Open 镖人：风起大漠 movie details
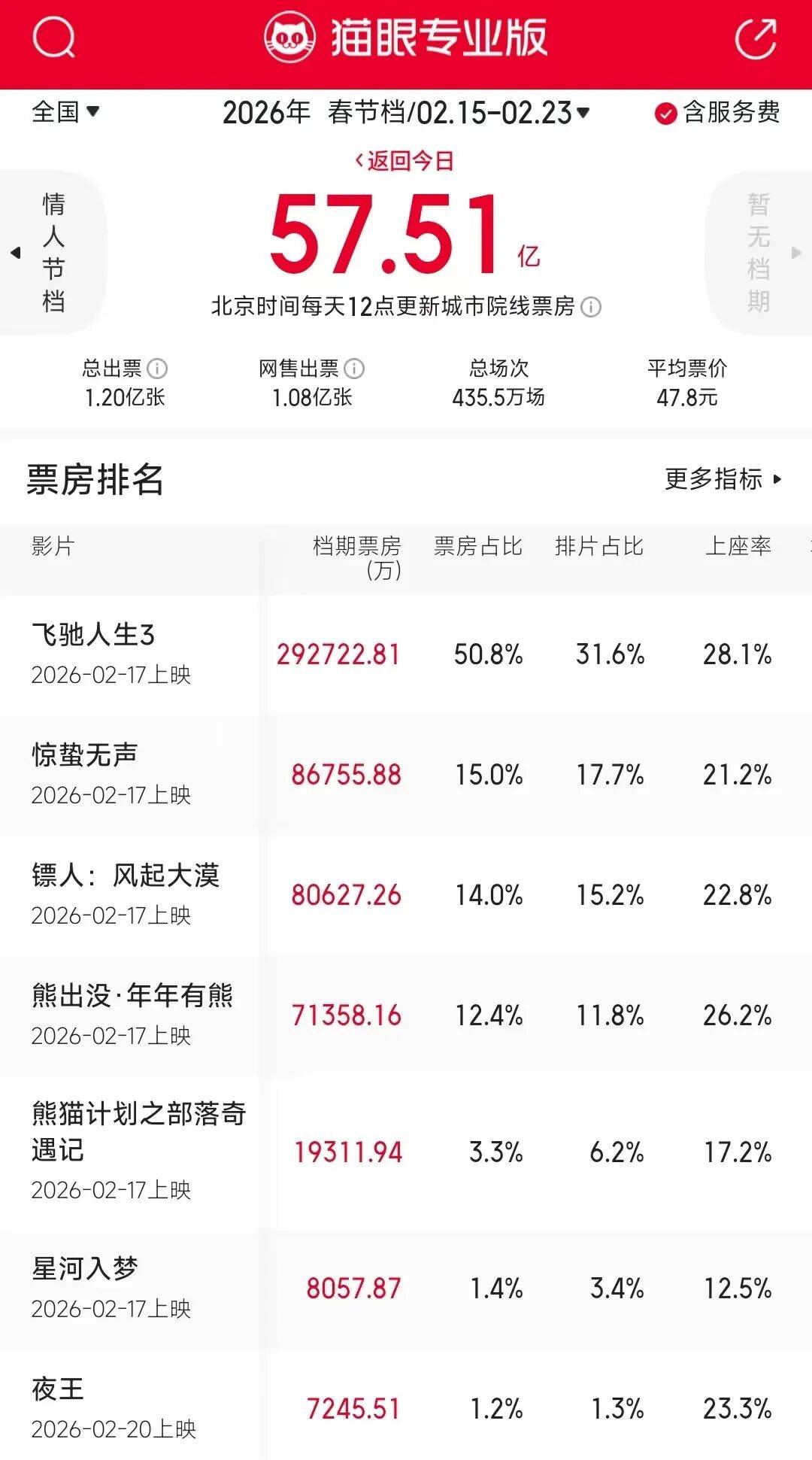812x1460 pixels. (125, 876)
